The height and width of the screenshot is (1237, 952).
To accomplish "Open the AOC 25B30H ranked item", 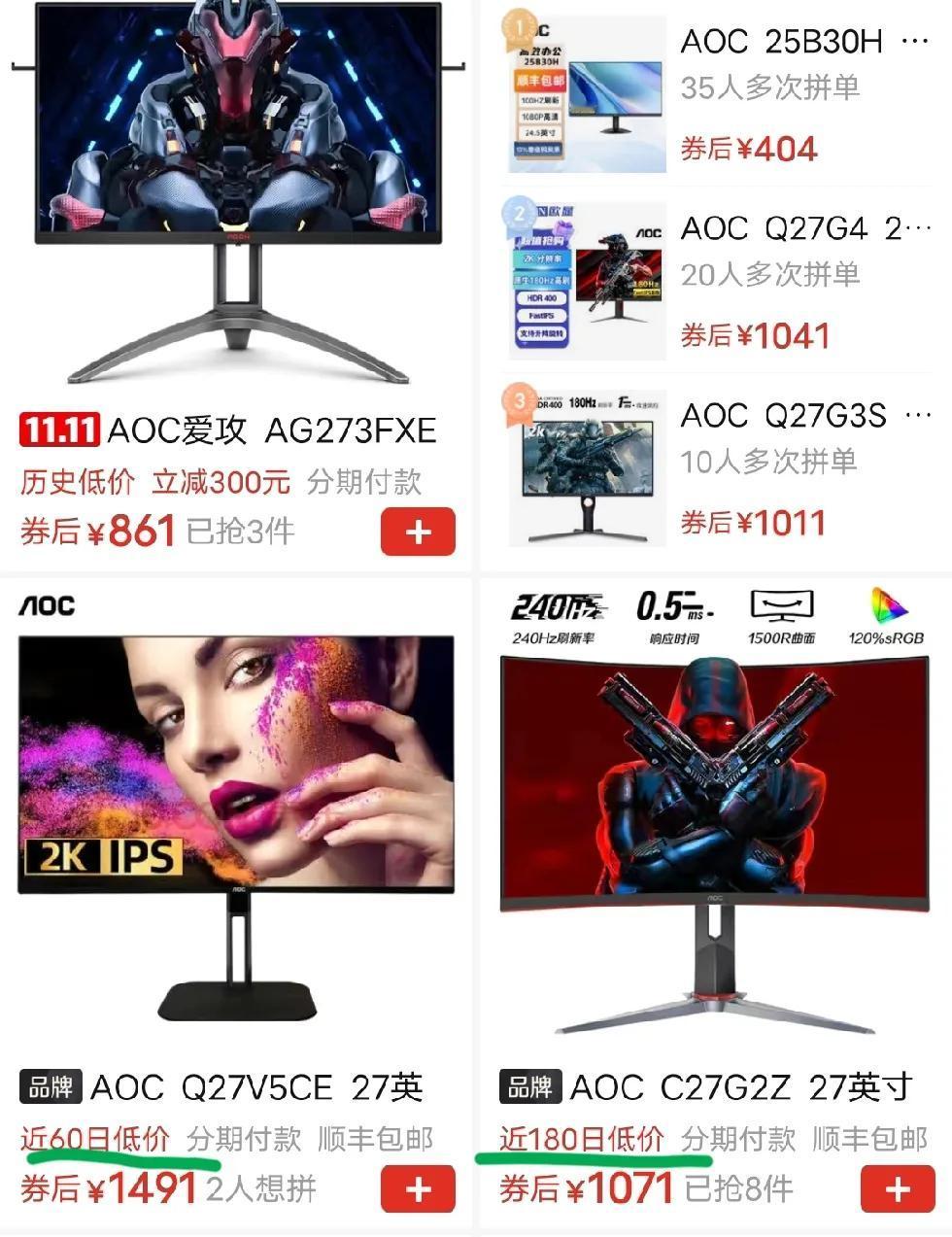I will (x=717, y=94).
